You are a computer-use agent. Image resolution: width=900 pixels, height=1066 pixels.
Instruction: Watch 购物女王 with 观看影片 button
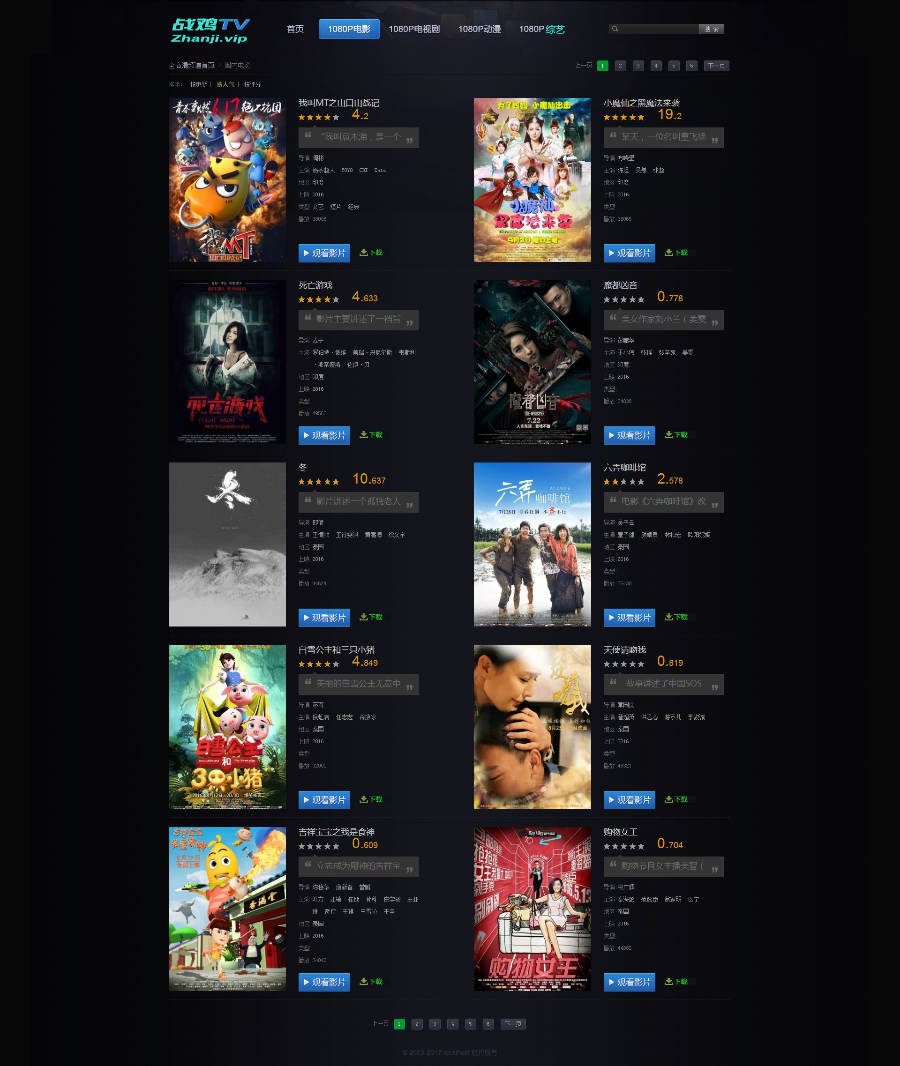(629, 982)
